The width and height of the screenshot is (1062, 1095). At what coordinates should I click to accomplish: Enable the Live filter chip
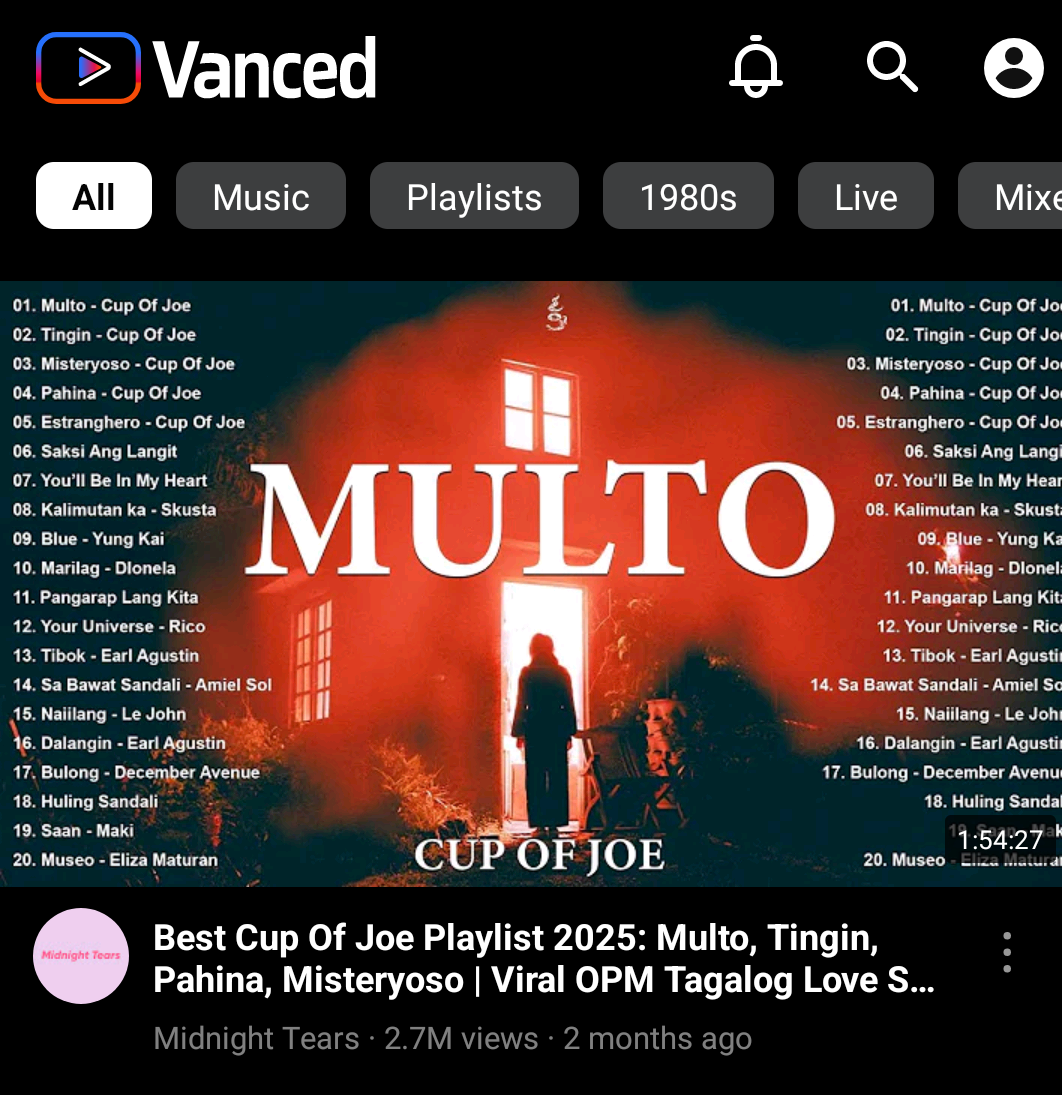coord(865,196)
